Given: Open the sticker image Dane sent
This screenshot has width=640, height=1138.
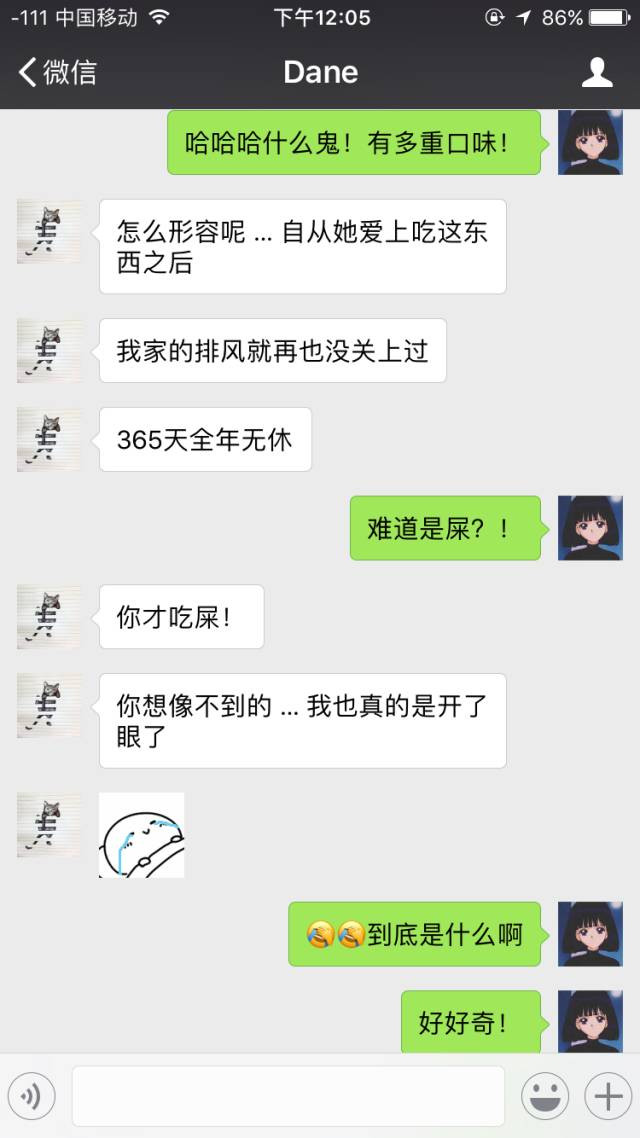Looking at the screenshot, I should click(x=141, y=835).
